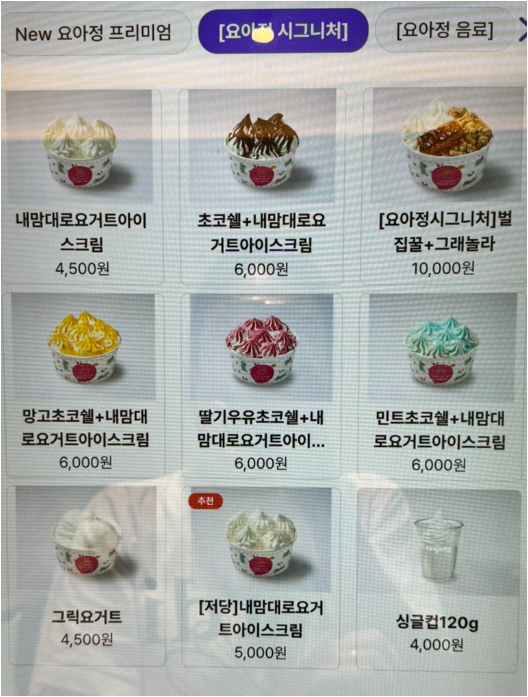Open the 벌집꿀+그래놀라 signature item

pos(443,185)
